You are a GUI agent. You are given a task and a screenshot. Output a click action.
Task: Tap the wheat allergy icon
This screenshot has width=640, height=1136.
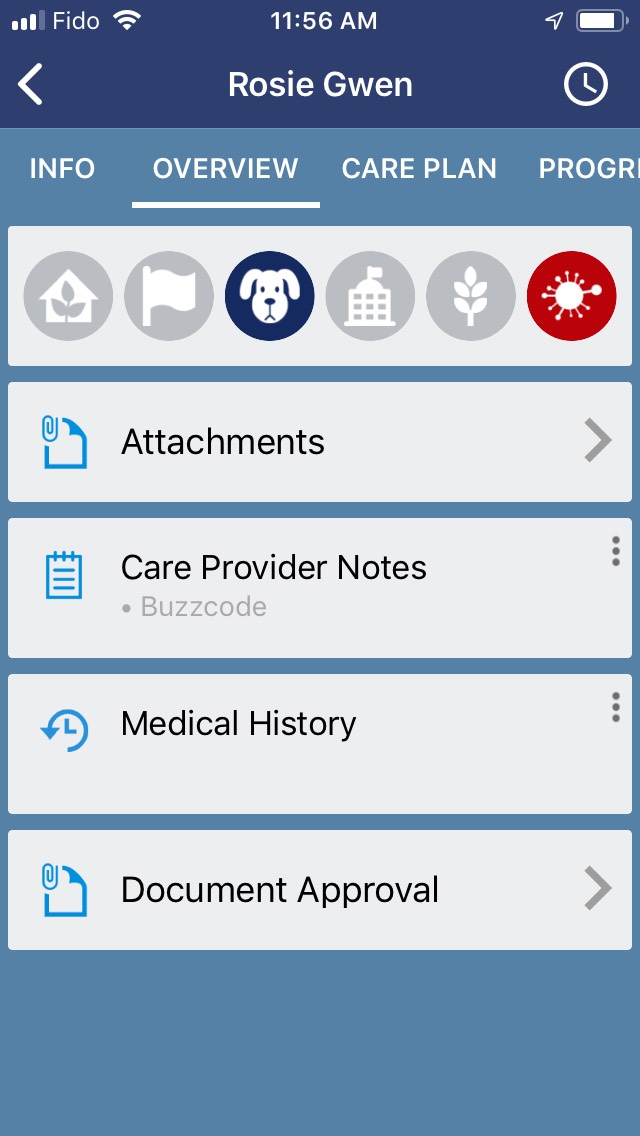(x=471, y=296)
